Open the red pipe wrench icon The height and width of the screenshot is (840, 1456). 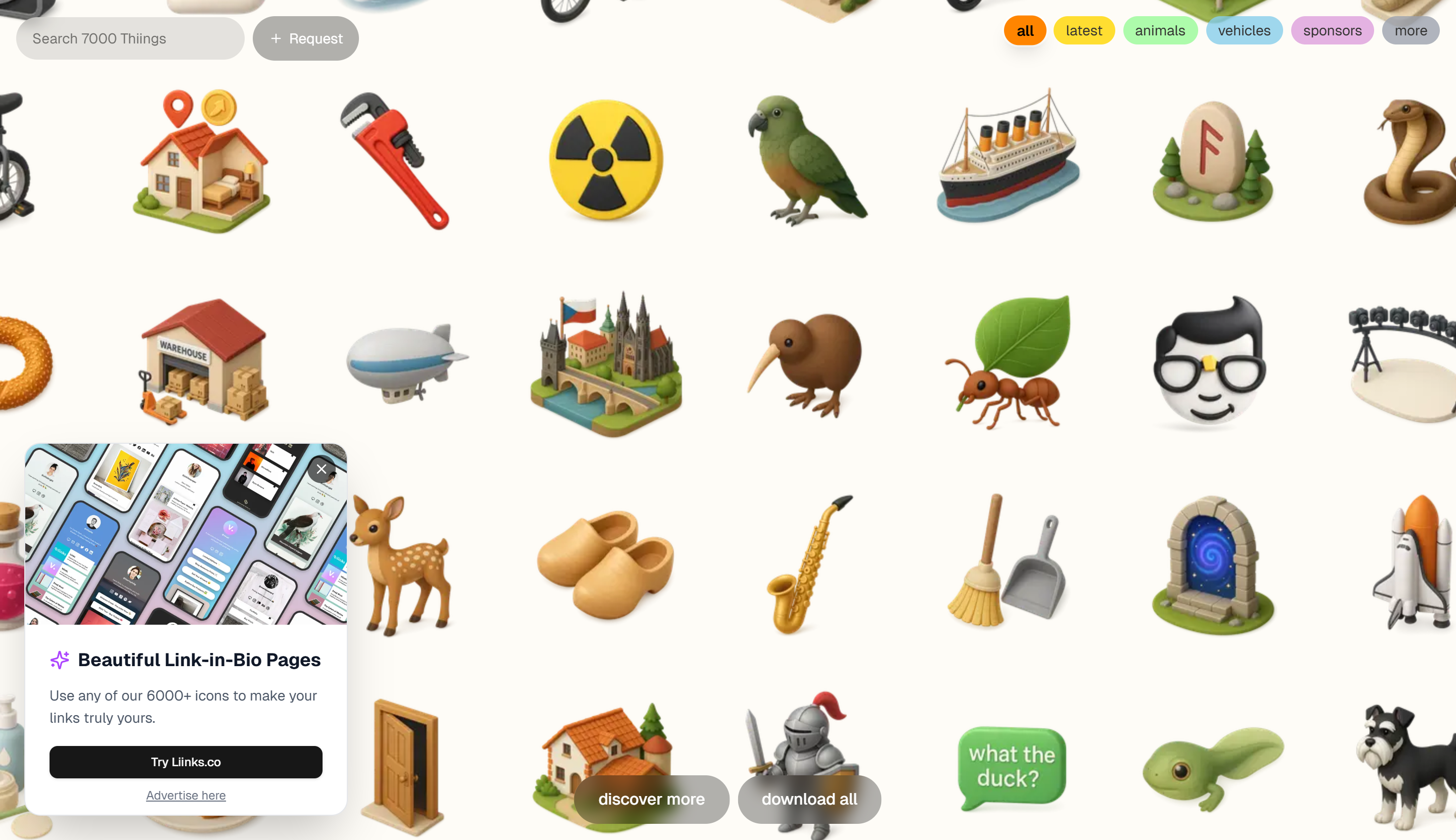pyautogui.click(x=398, y=160)
